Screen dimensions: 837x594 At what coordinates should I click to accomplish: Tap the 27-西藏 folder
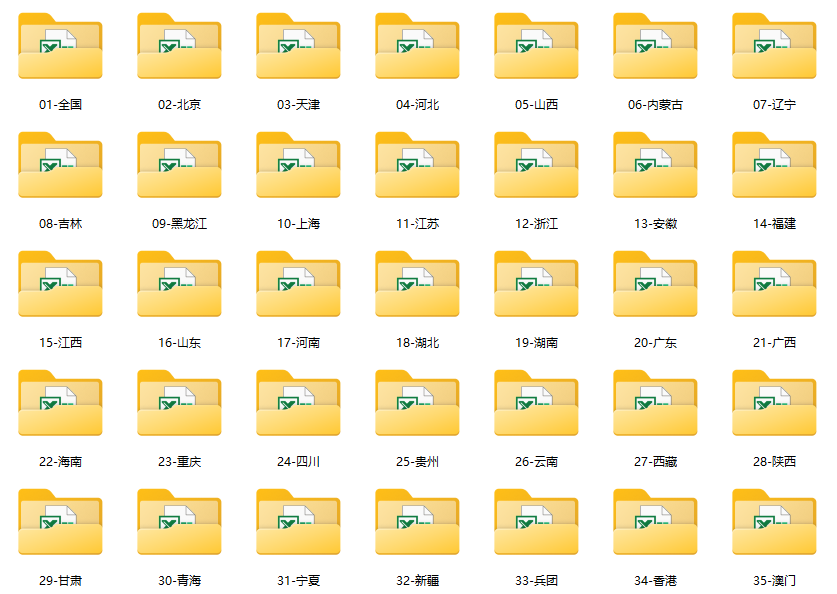[655, 405]
